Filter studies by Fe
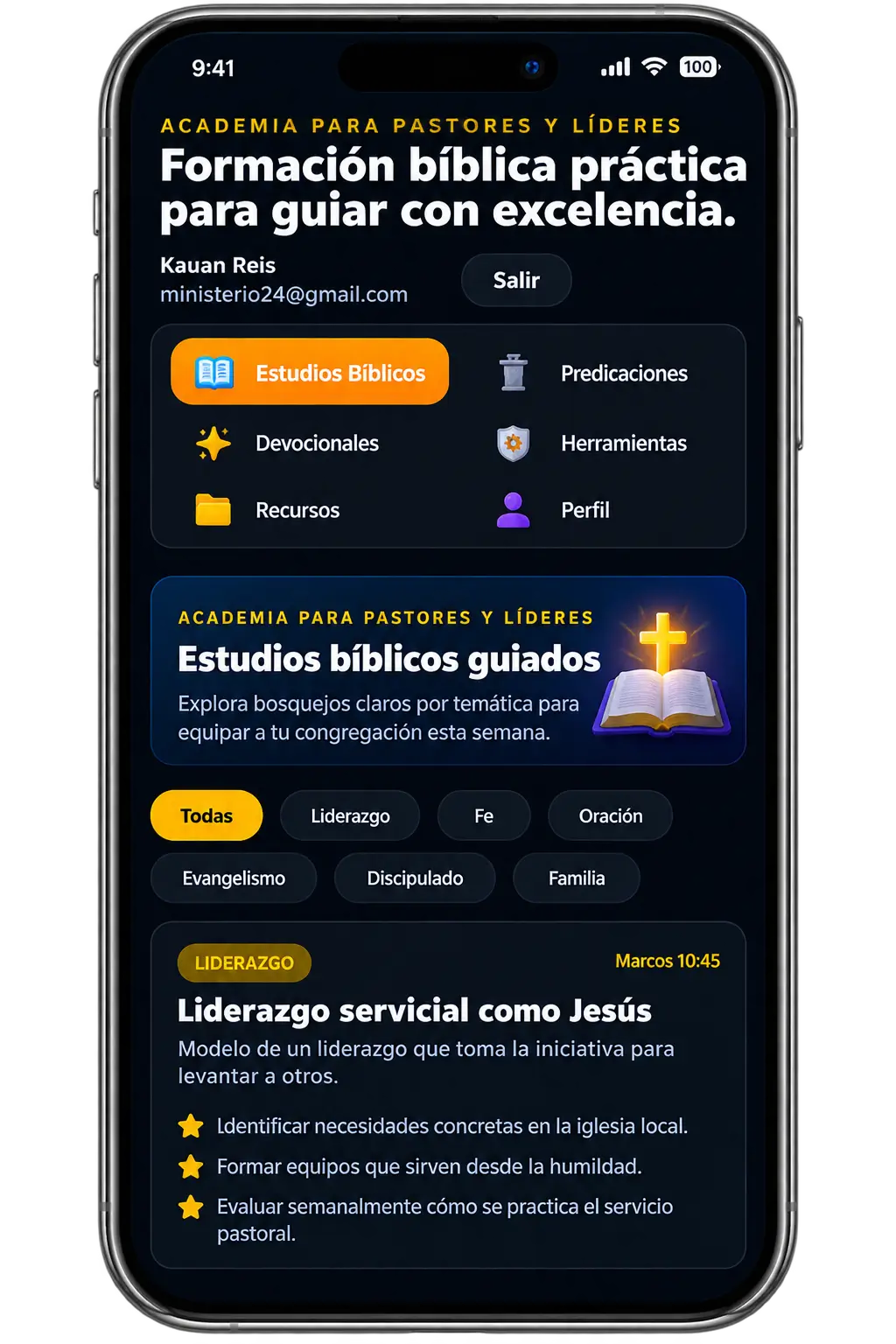896x1344 pixels. (x=484, y=815)
